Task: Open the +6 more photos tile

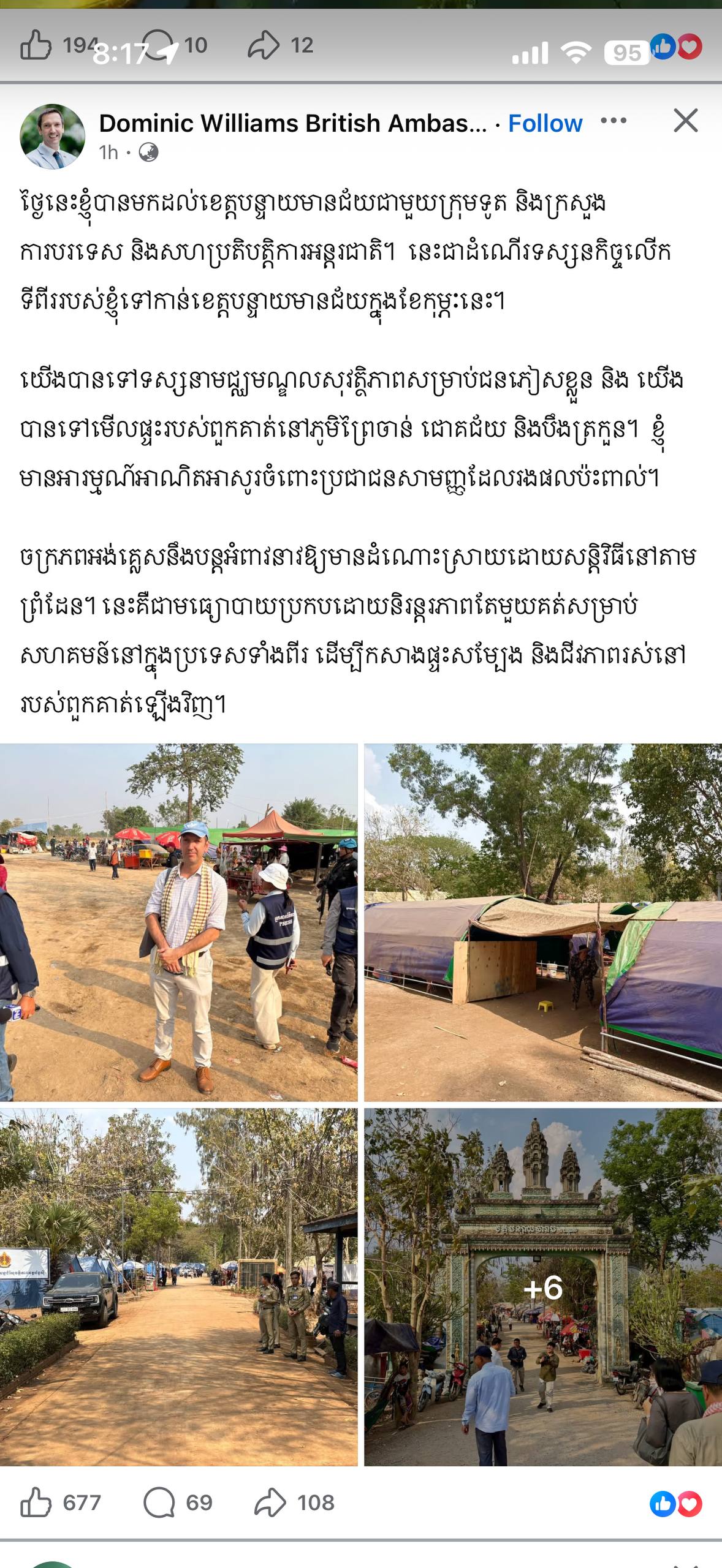Action: 543,1286
